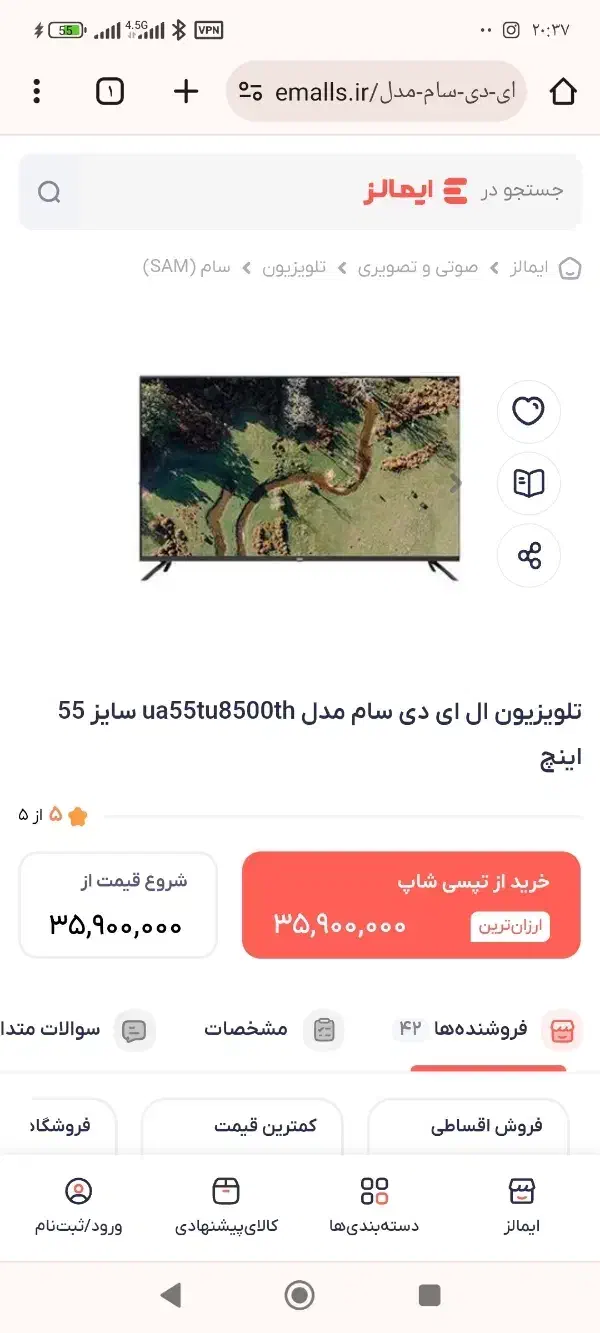This screenshot has height=1333, width=600.
Task: Open the browser overflow menu
Action: click(x=37, y=92)
